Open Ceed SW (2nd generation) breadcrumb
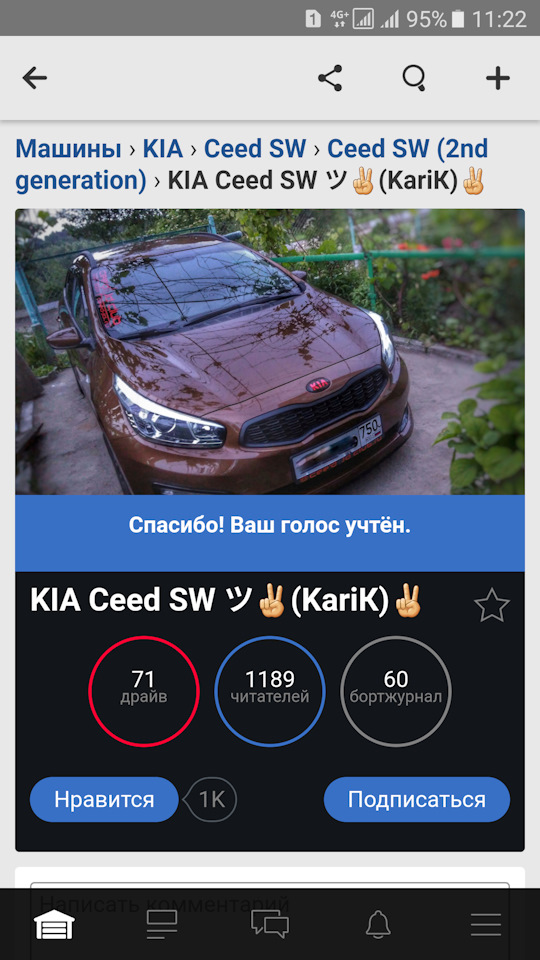 click(x=252, y=165)
